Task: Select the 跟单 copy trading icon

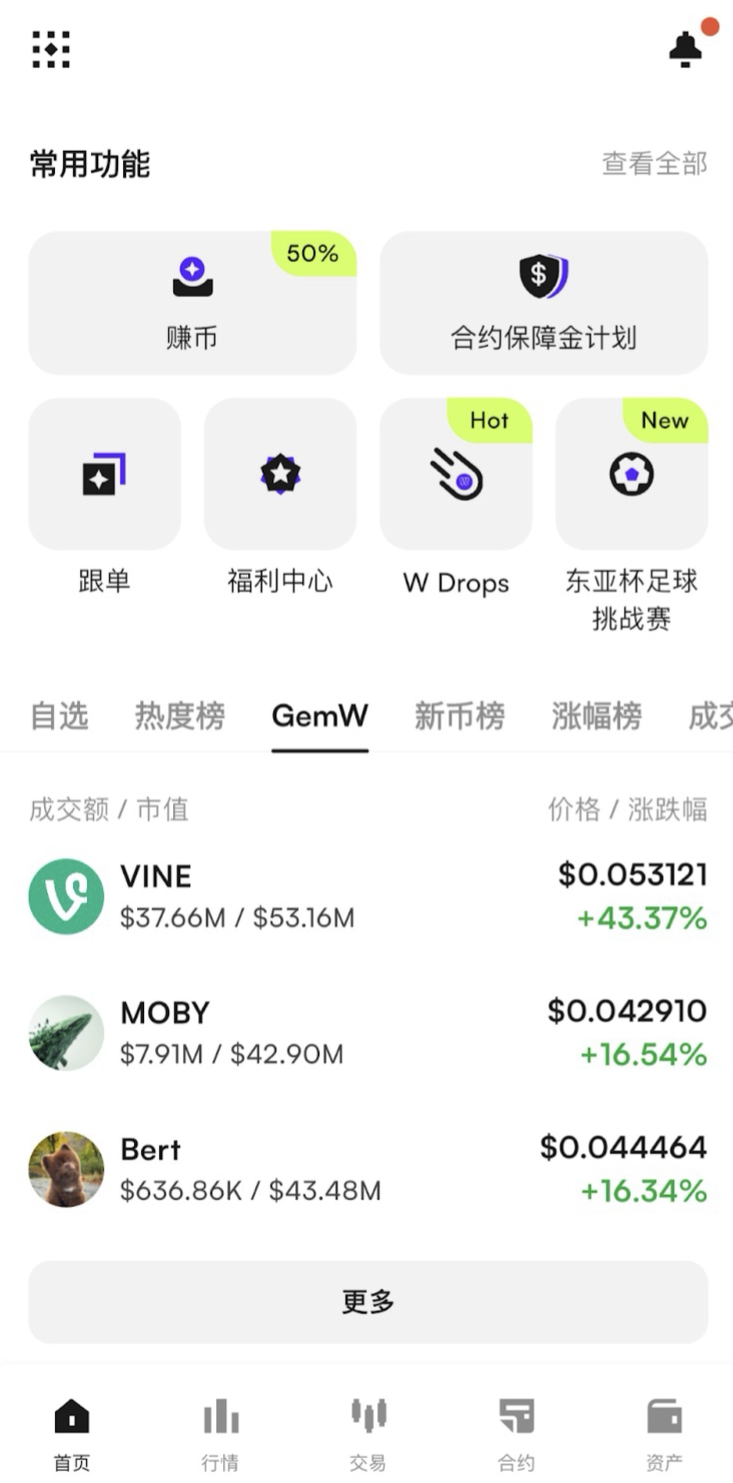Action: click(104, 473)
